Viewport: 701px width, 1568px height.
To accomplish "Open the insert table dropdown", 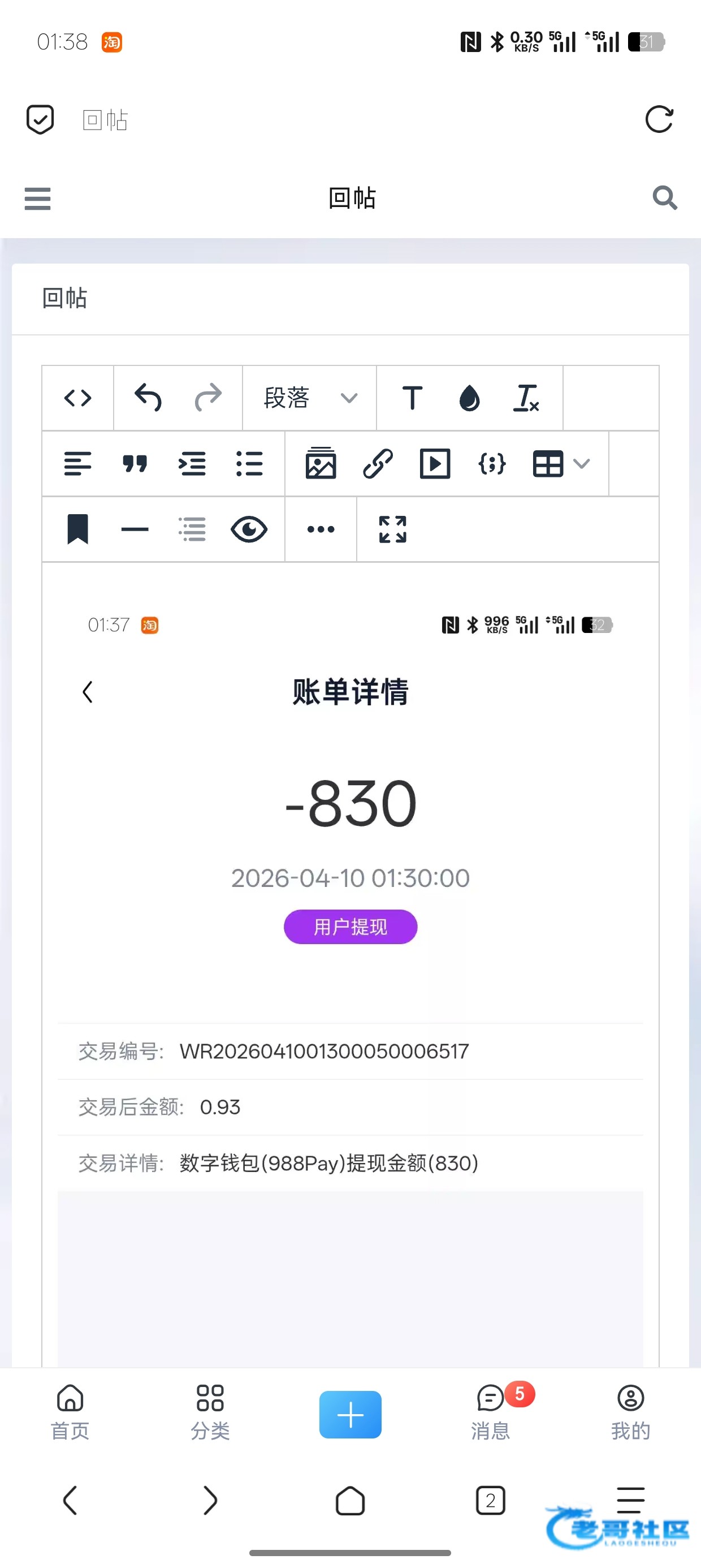I will click(561, 464).
